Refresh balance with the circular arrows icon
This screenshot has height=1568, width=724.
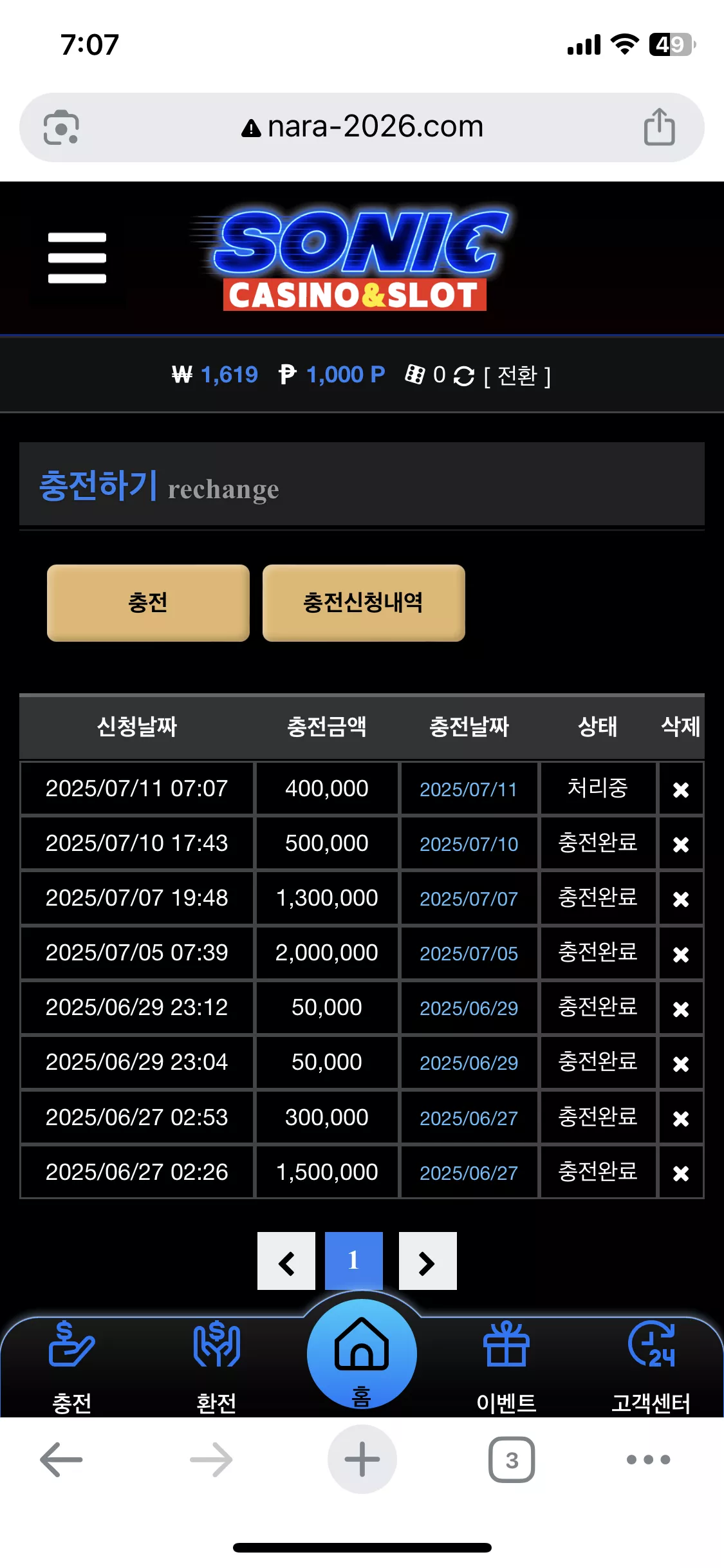[x=464, y=375]
